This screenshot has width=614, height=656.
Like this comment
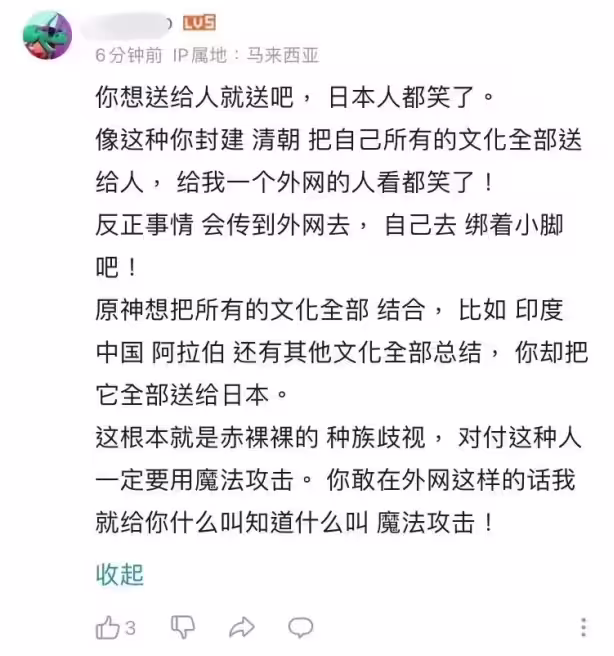(108, 628)
